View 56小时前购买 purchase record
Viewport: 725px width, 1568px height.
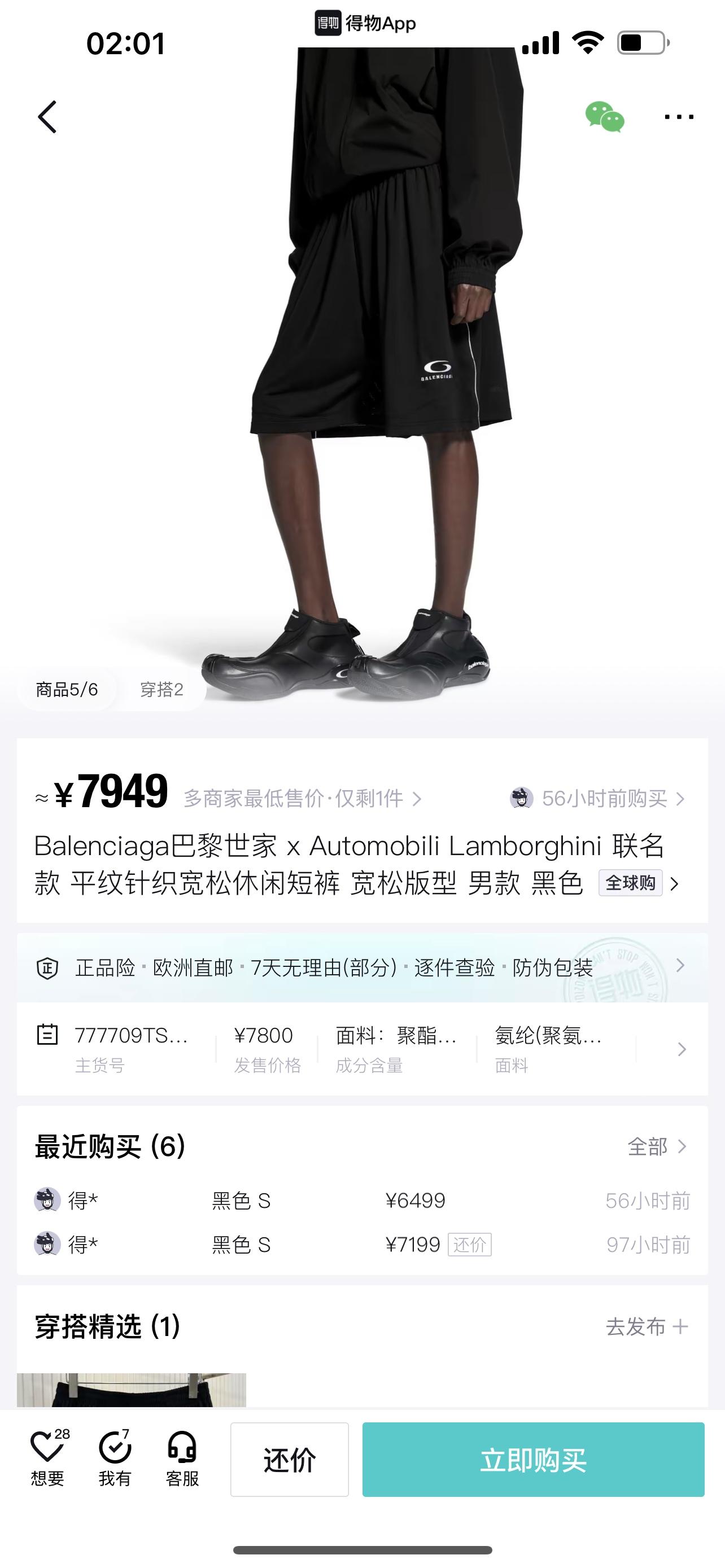click(598, 798)
